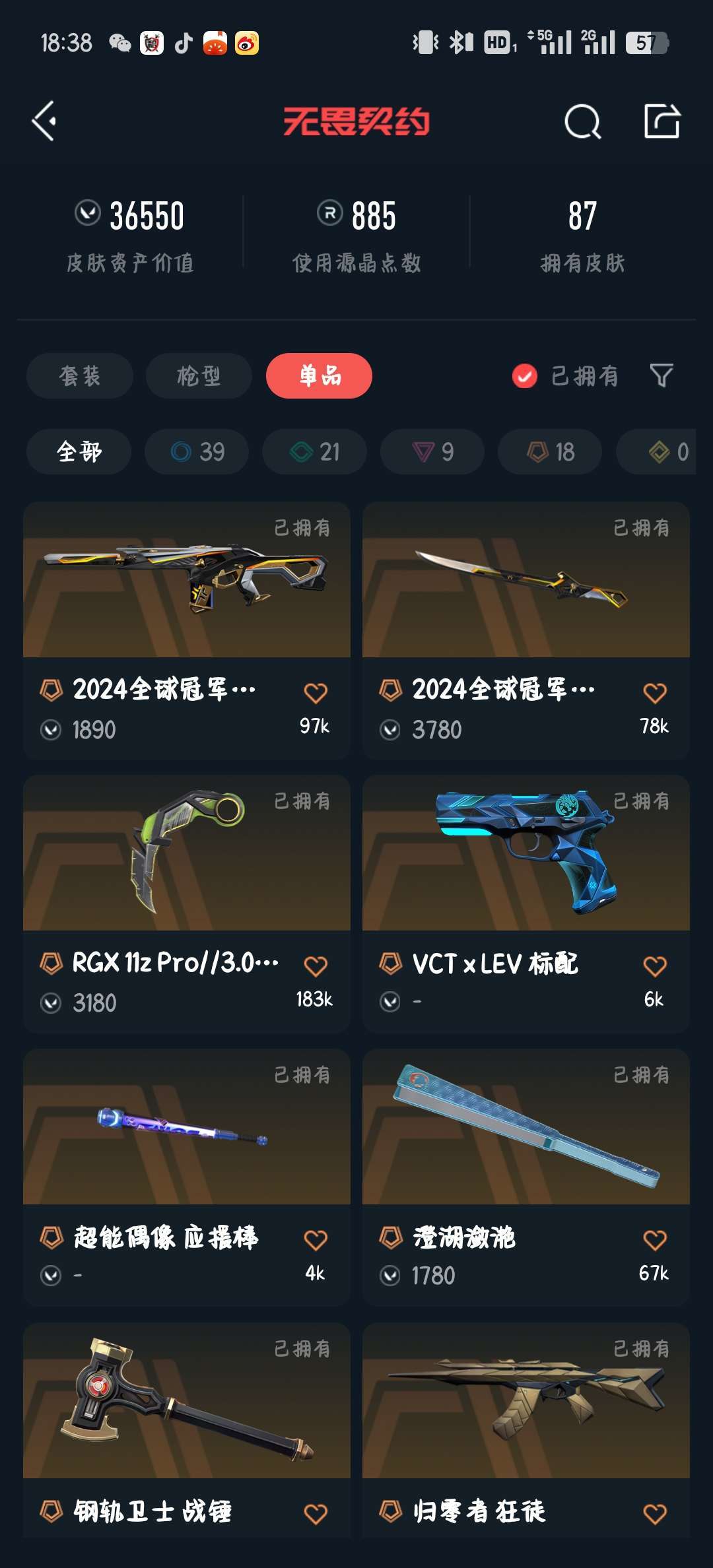This screenshot has height=1568, width=713.
Task: Filter by the green tier chip showing 21
Action: [x=314, y=452]
